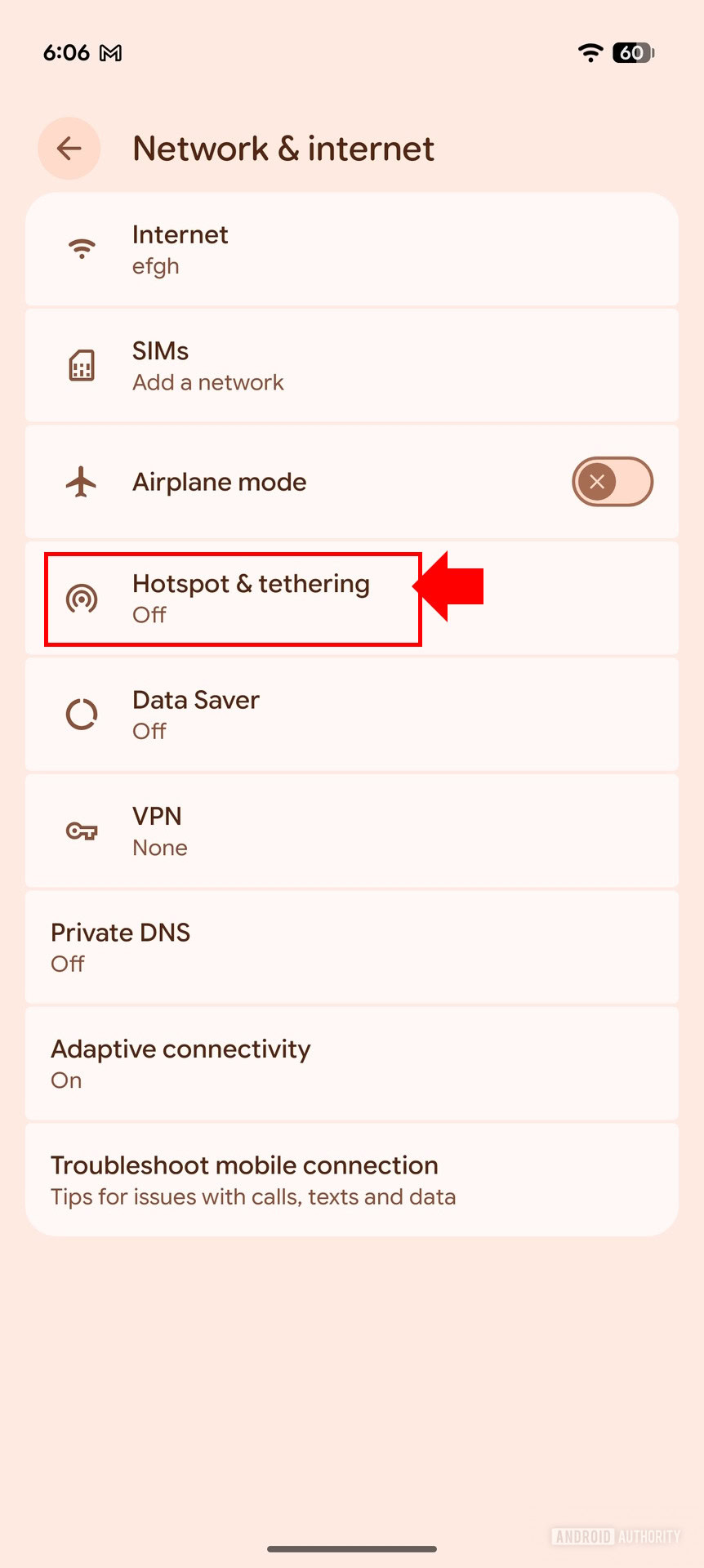This screenshot has width=704, height=1568.
Task: Open Internet settings for efgh
Action: click(351, 250)
